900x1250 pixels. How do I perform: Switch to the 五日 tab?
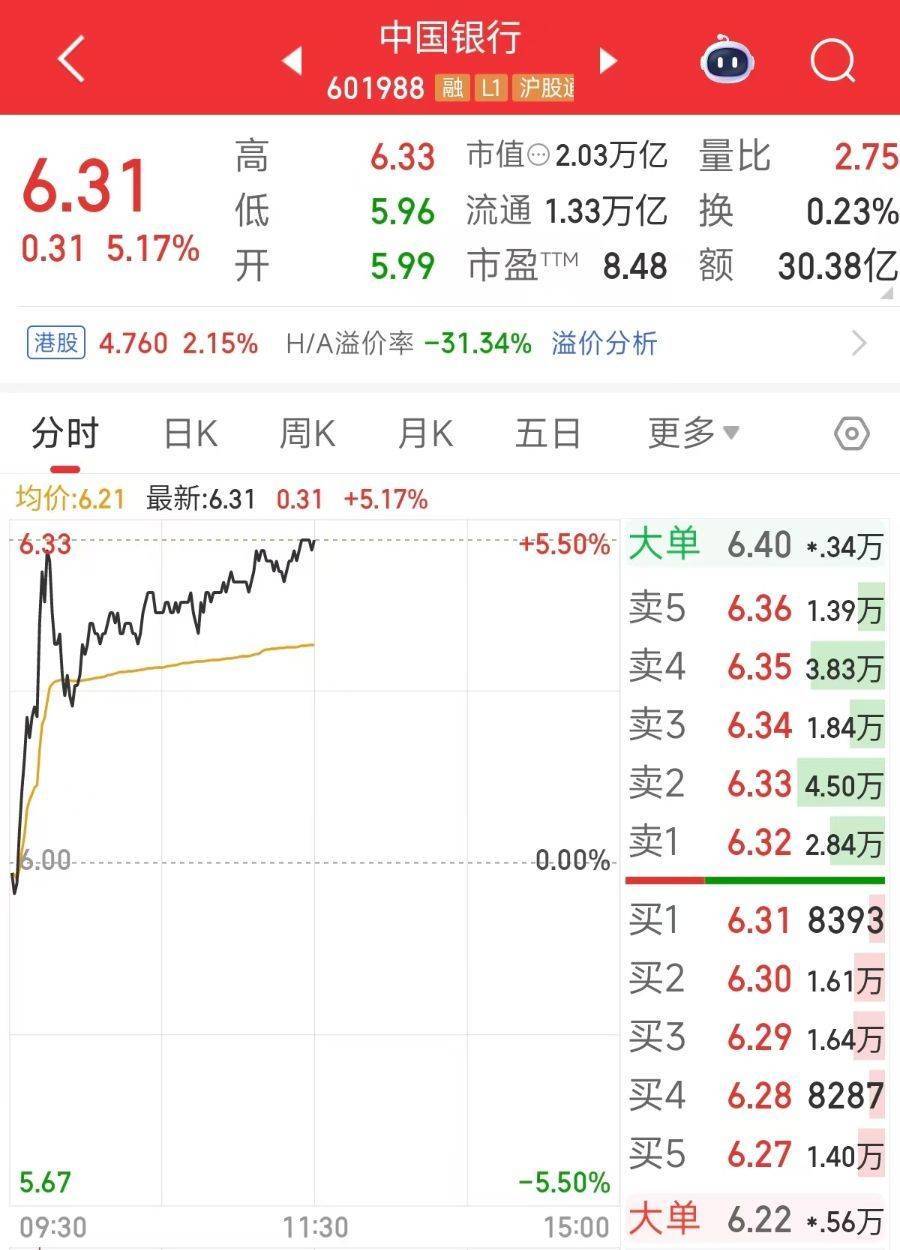pyautogui.click(x=547, y=434)
